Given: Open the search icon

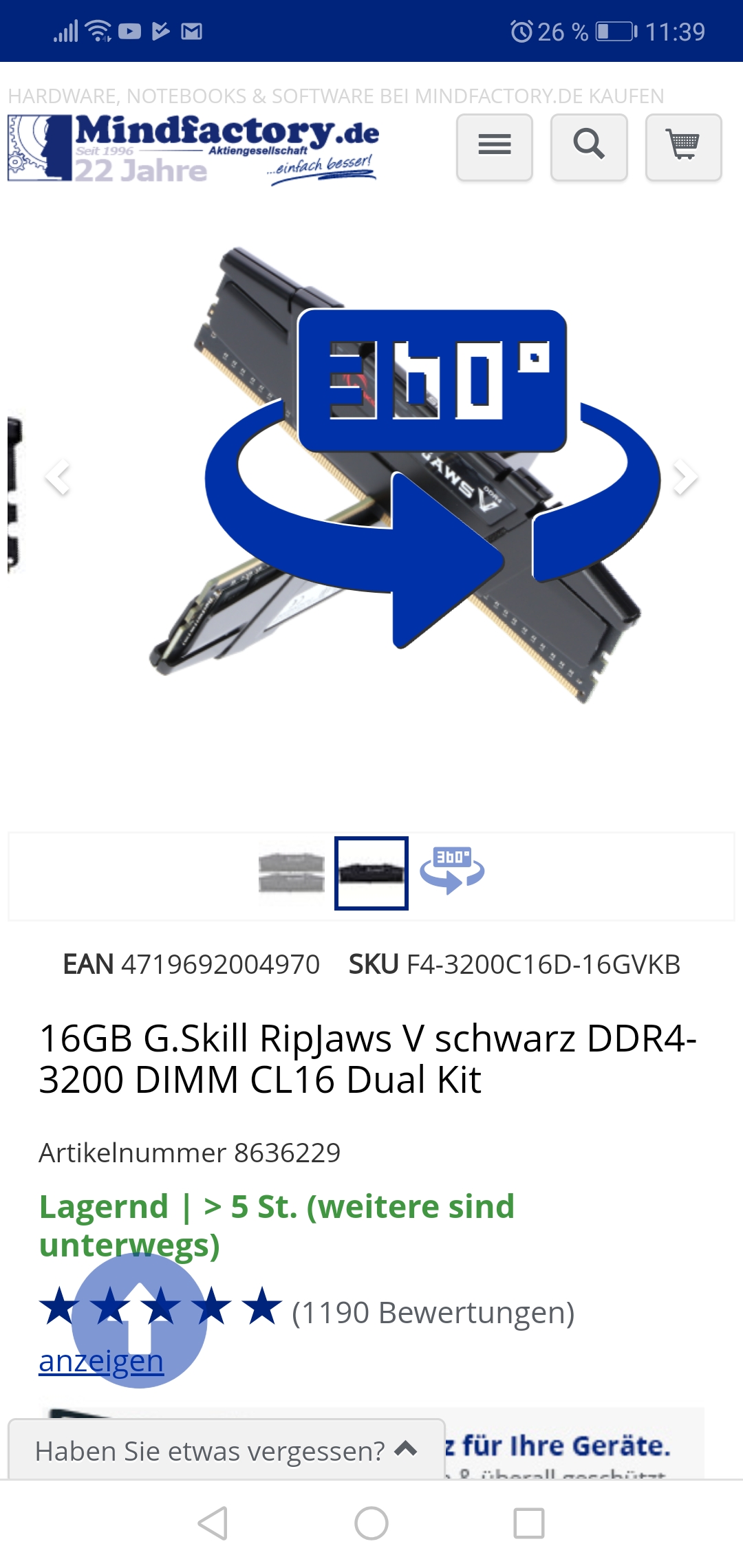Looking at the screenshot, I should [589, 147].
